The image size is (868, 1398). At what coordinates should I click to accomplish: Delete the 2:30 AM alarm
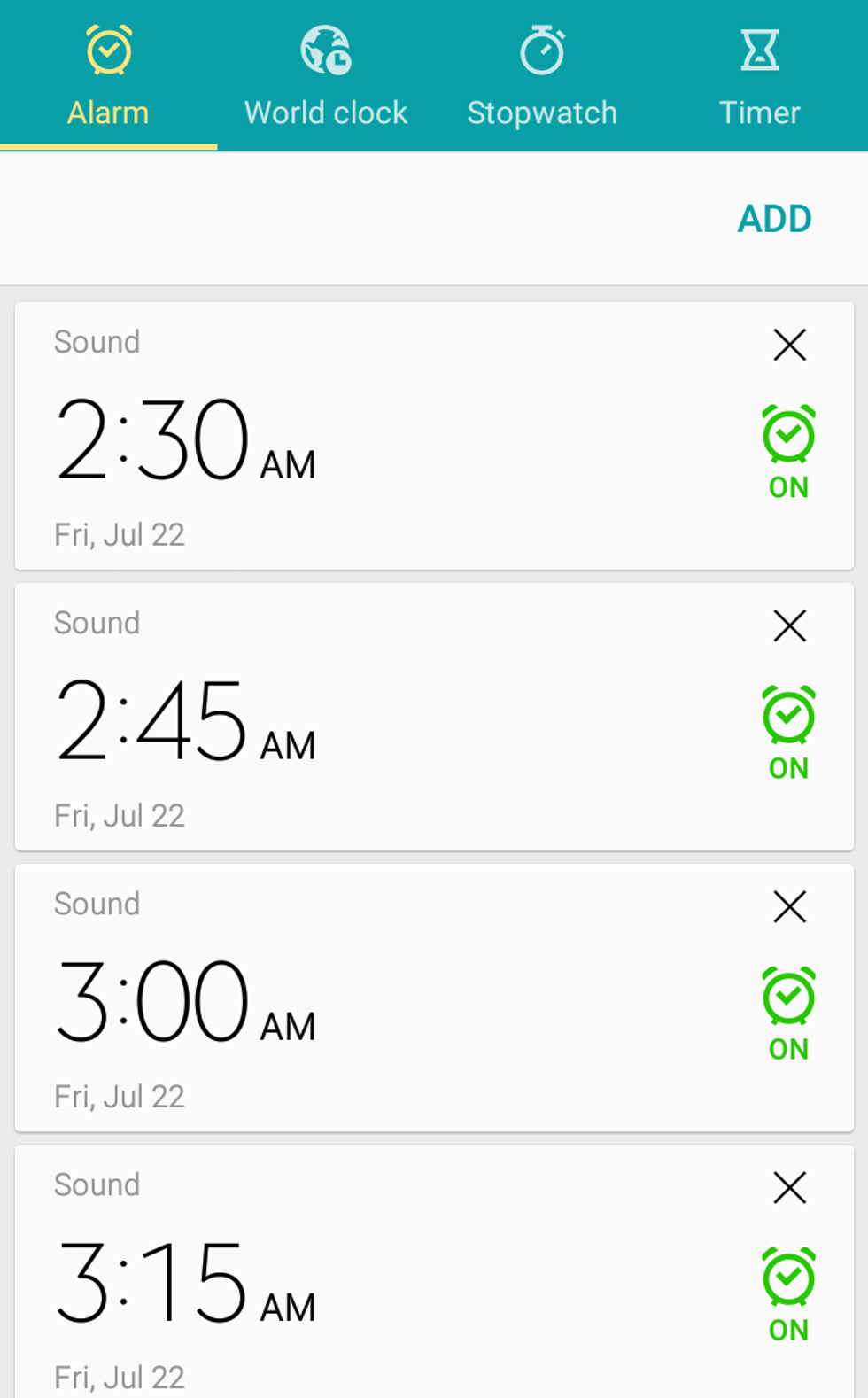pos(789,345)
